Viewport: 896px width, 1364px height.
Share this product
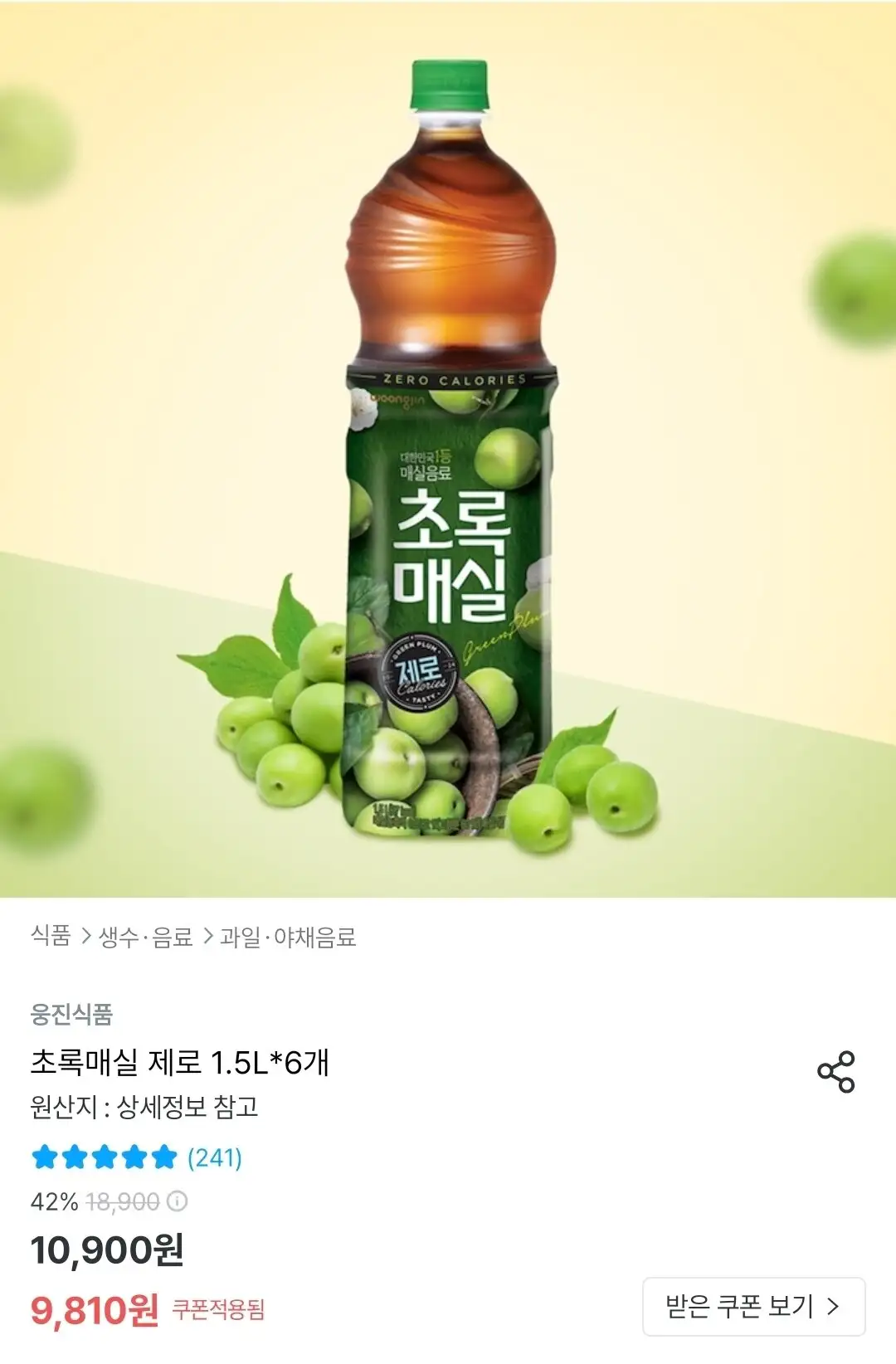click(835, 1071)
